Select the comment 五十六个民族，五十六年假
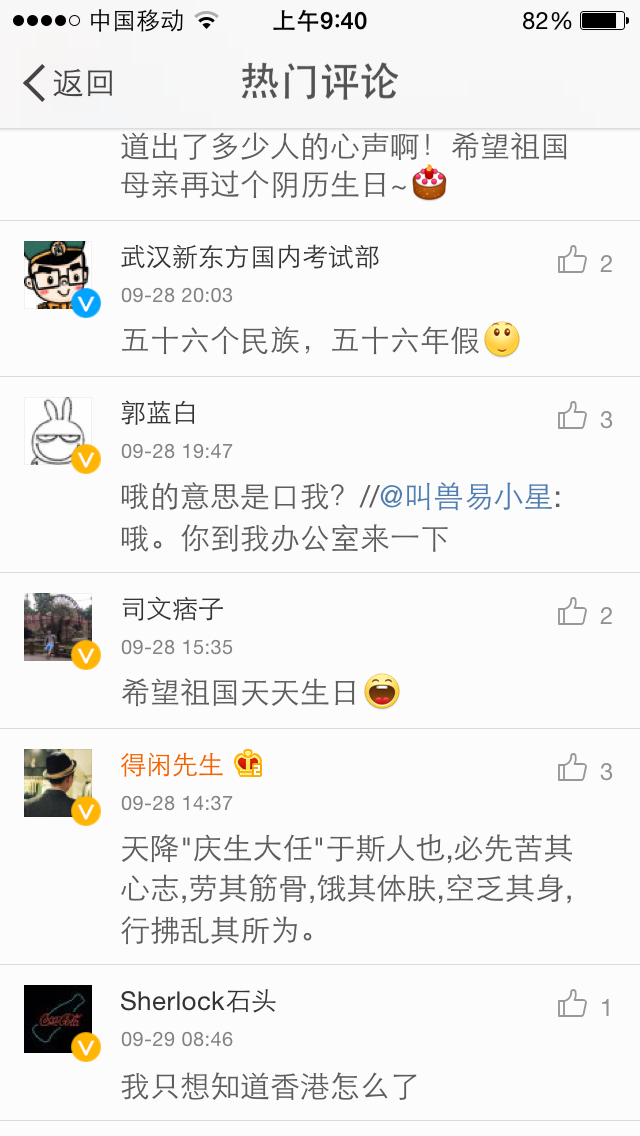This screenshot has width=640, height=1136. coord(300,341)
